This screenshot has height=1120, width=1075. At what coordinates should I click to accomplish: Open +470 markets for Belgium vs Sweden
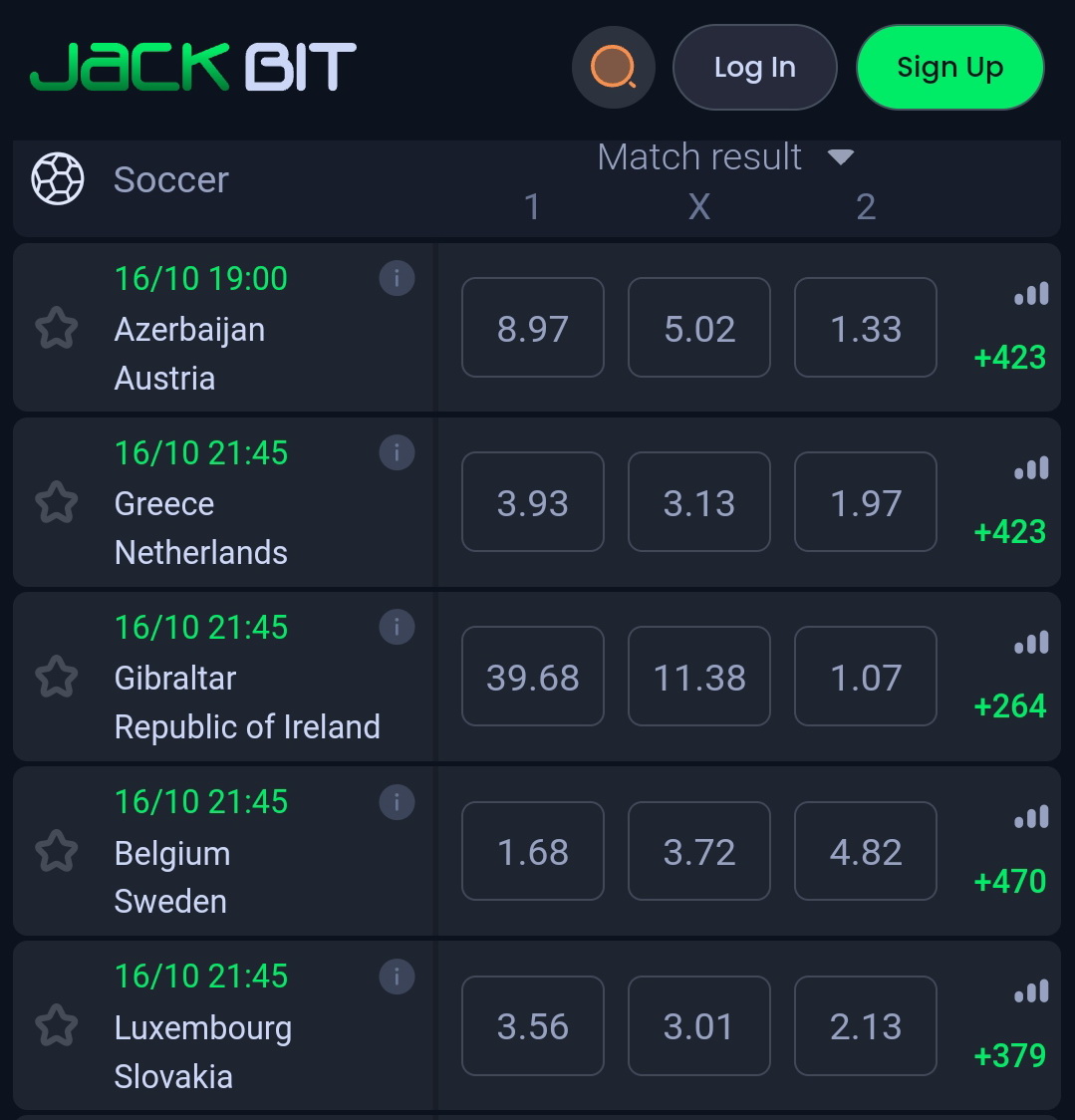(1009, 881)
